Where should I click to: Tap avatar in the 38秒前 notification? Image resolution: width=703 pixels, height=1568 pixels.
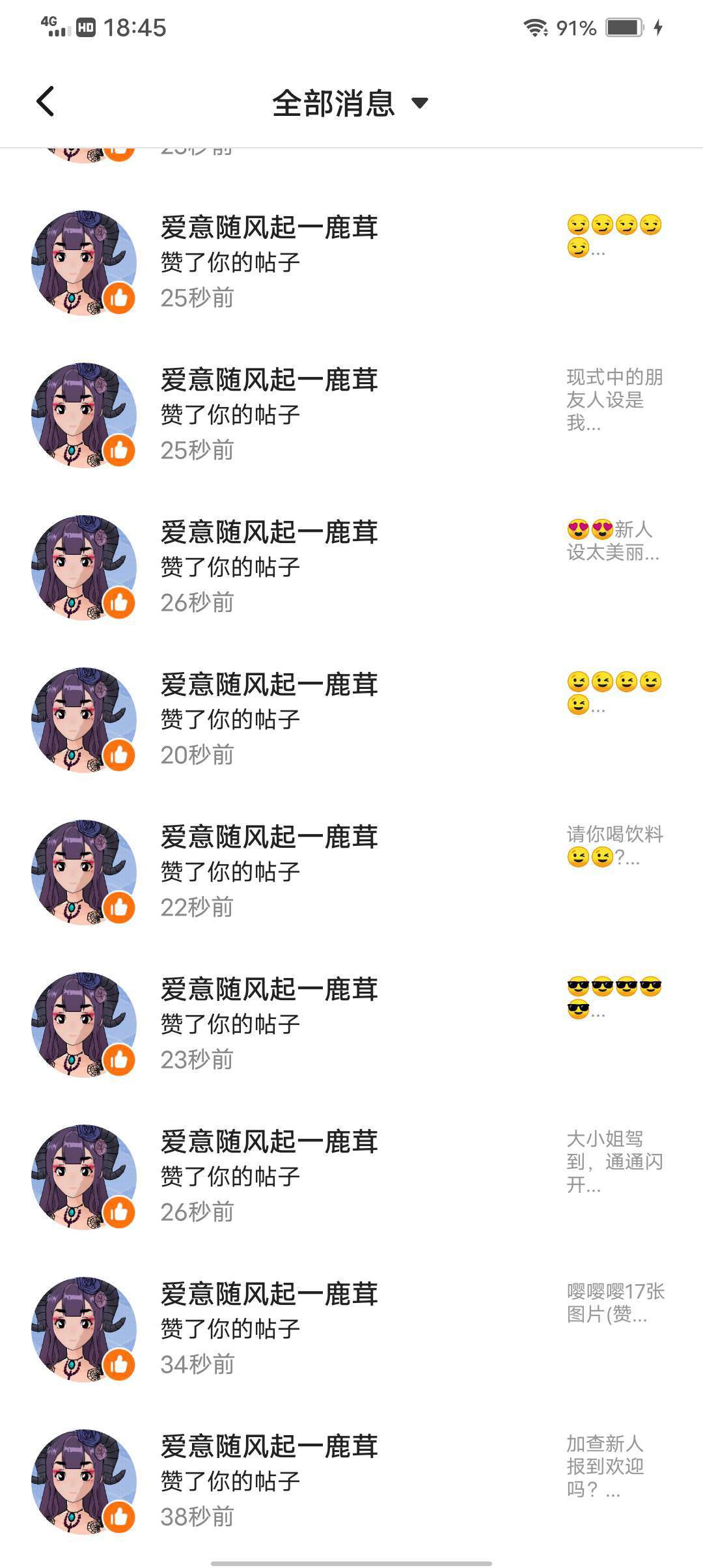83,1481
